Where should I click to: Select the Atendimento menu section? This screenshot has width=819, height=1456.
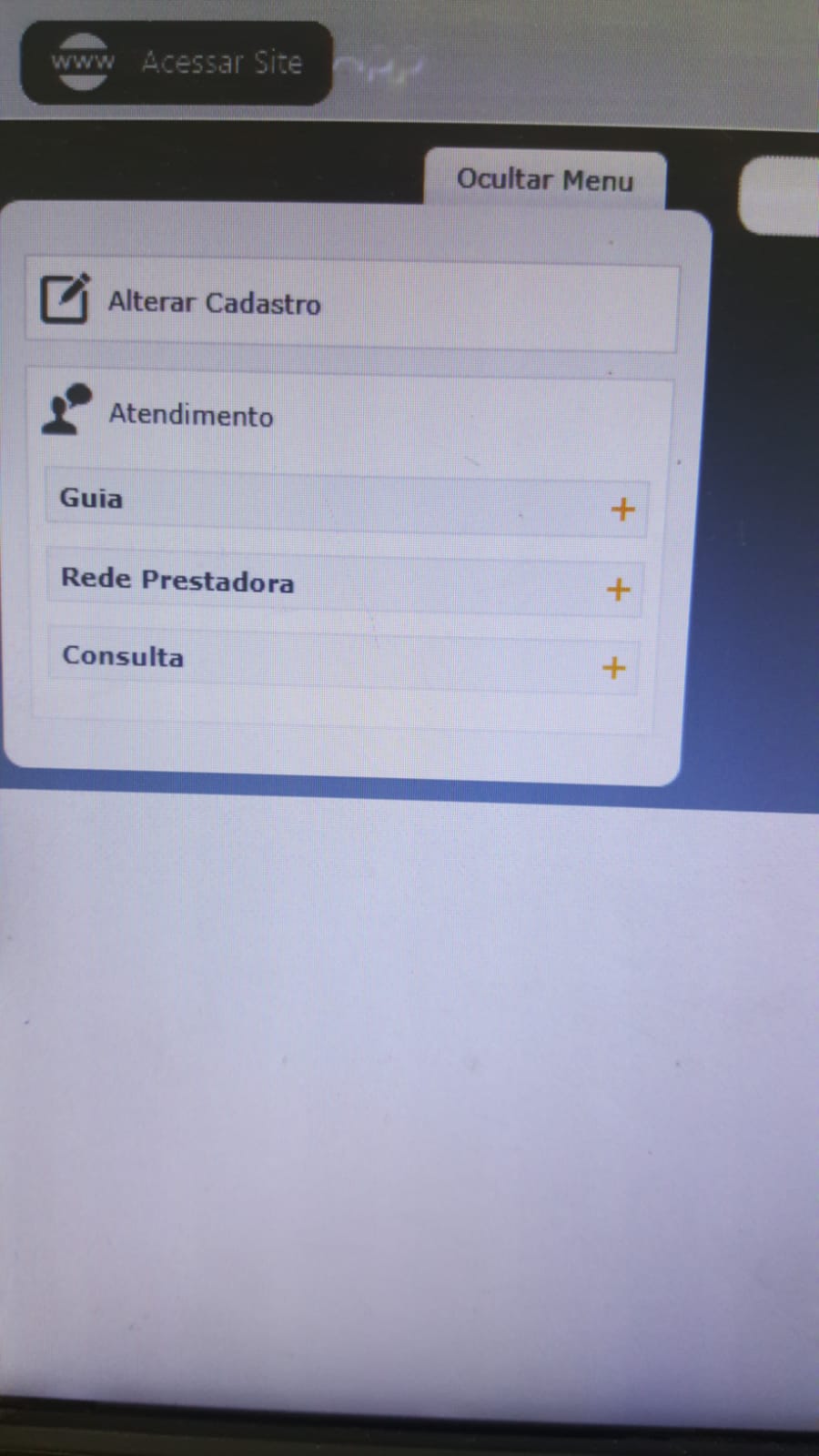click(191, 415)
